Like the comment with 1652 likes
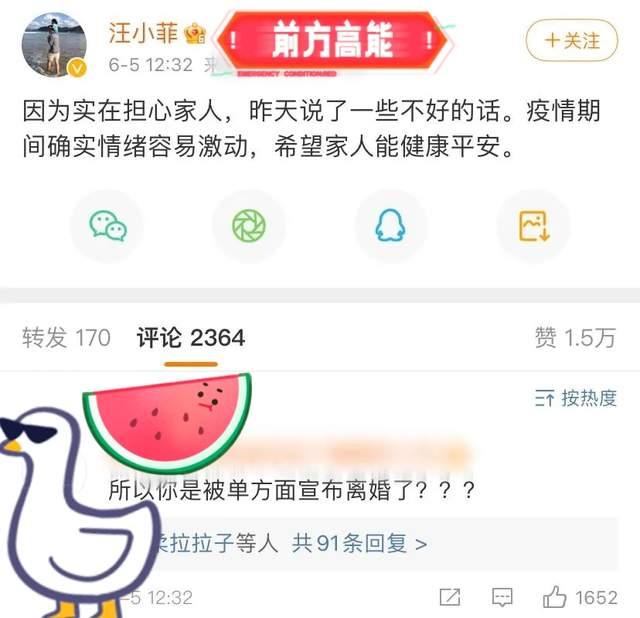Viewport: 640px width, 618px height. tap(557, 597)
